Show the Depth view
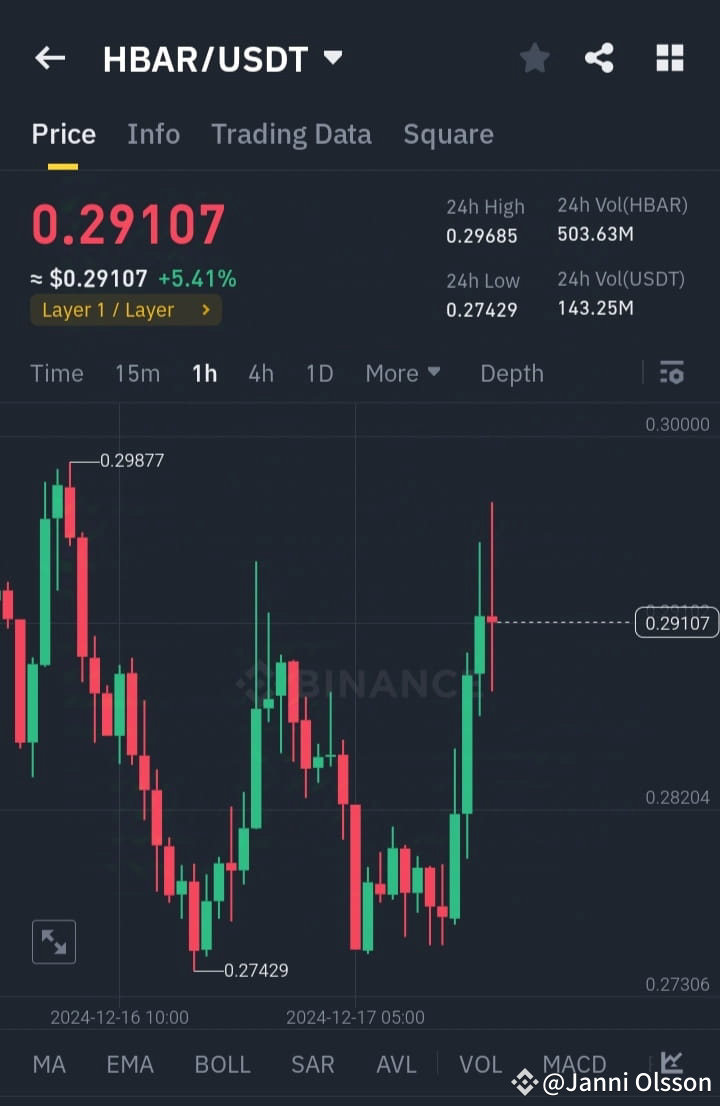 click(x=512, y=373)
